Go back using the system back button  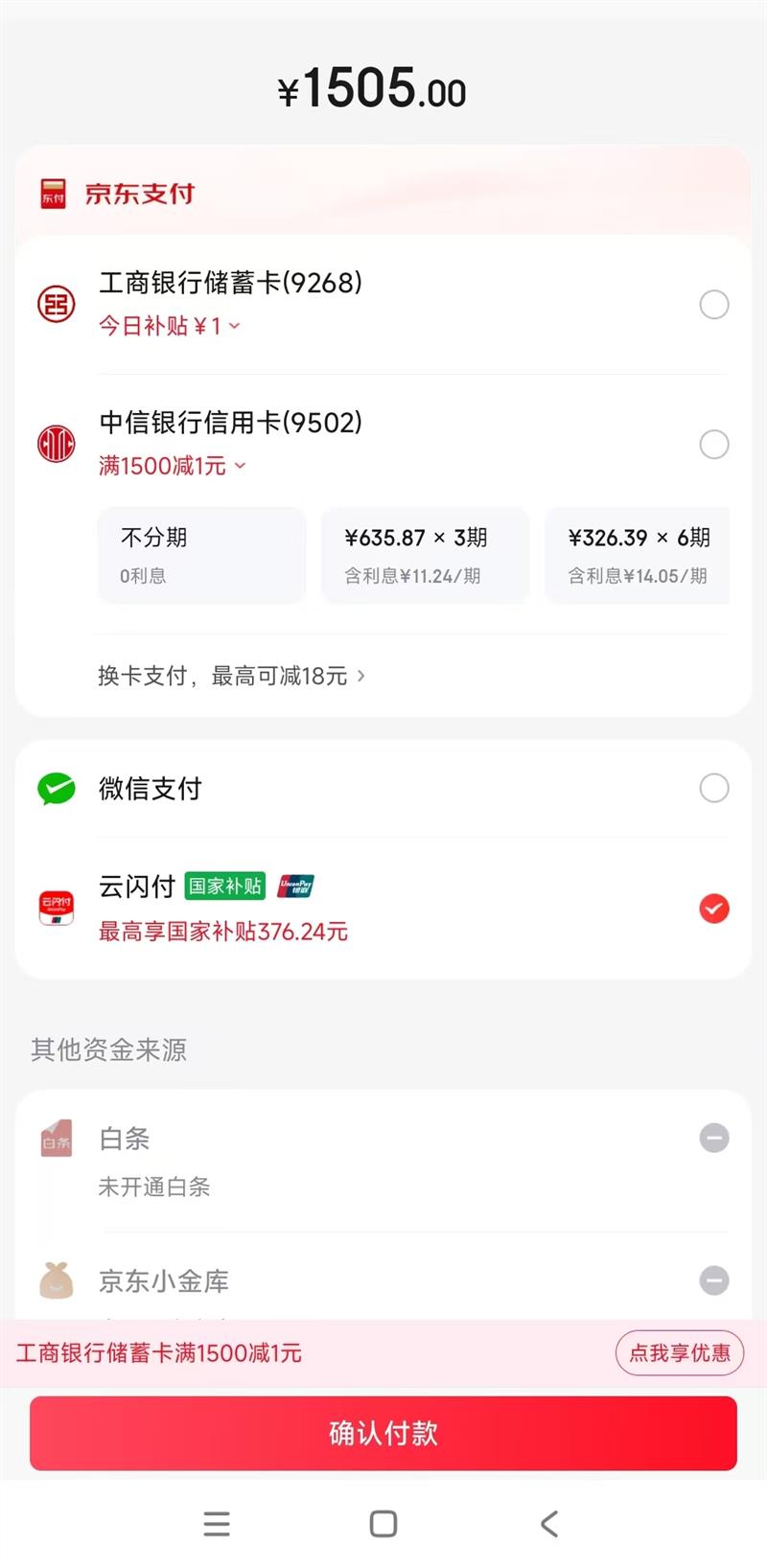[x=549, y=1524]
